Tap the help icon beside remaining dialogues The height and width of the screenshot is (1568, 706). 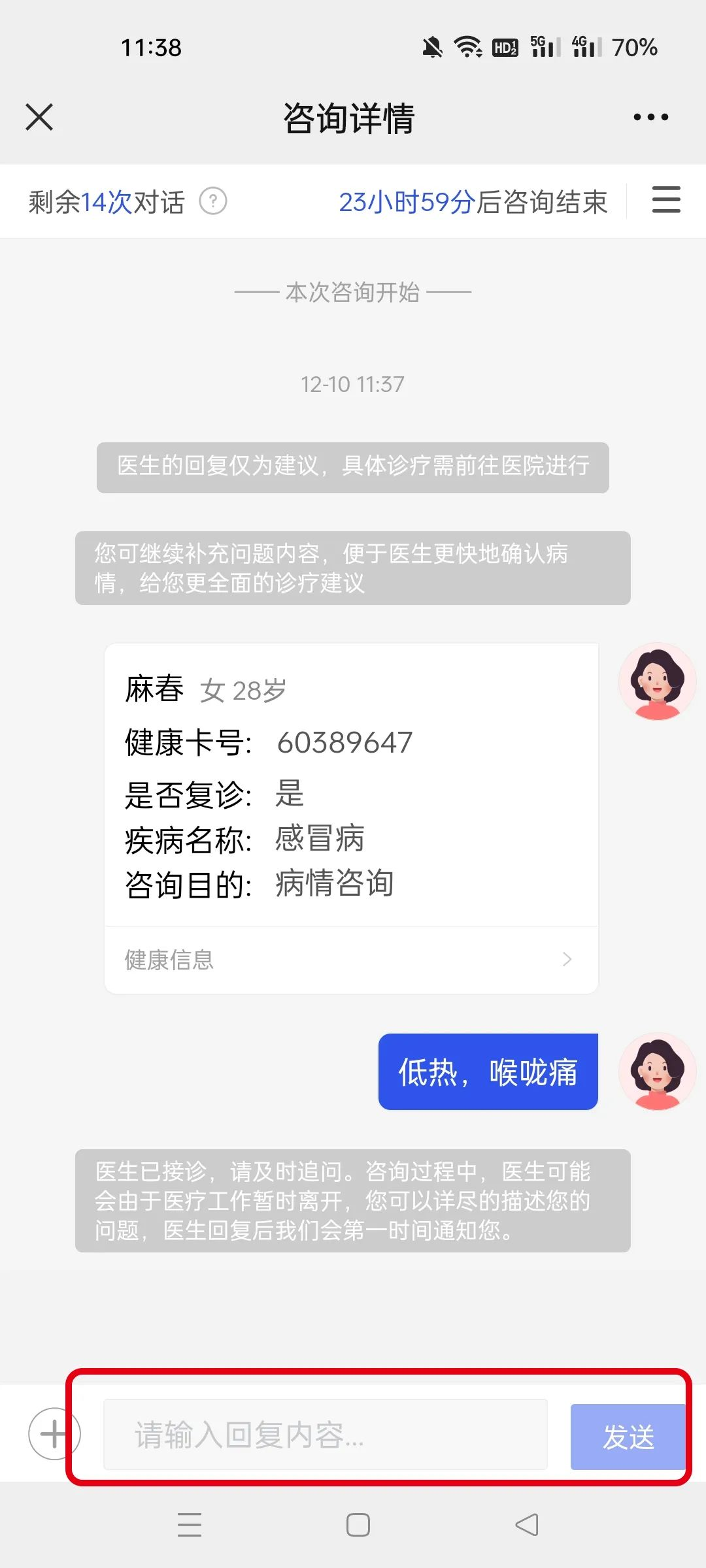213,201
